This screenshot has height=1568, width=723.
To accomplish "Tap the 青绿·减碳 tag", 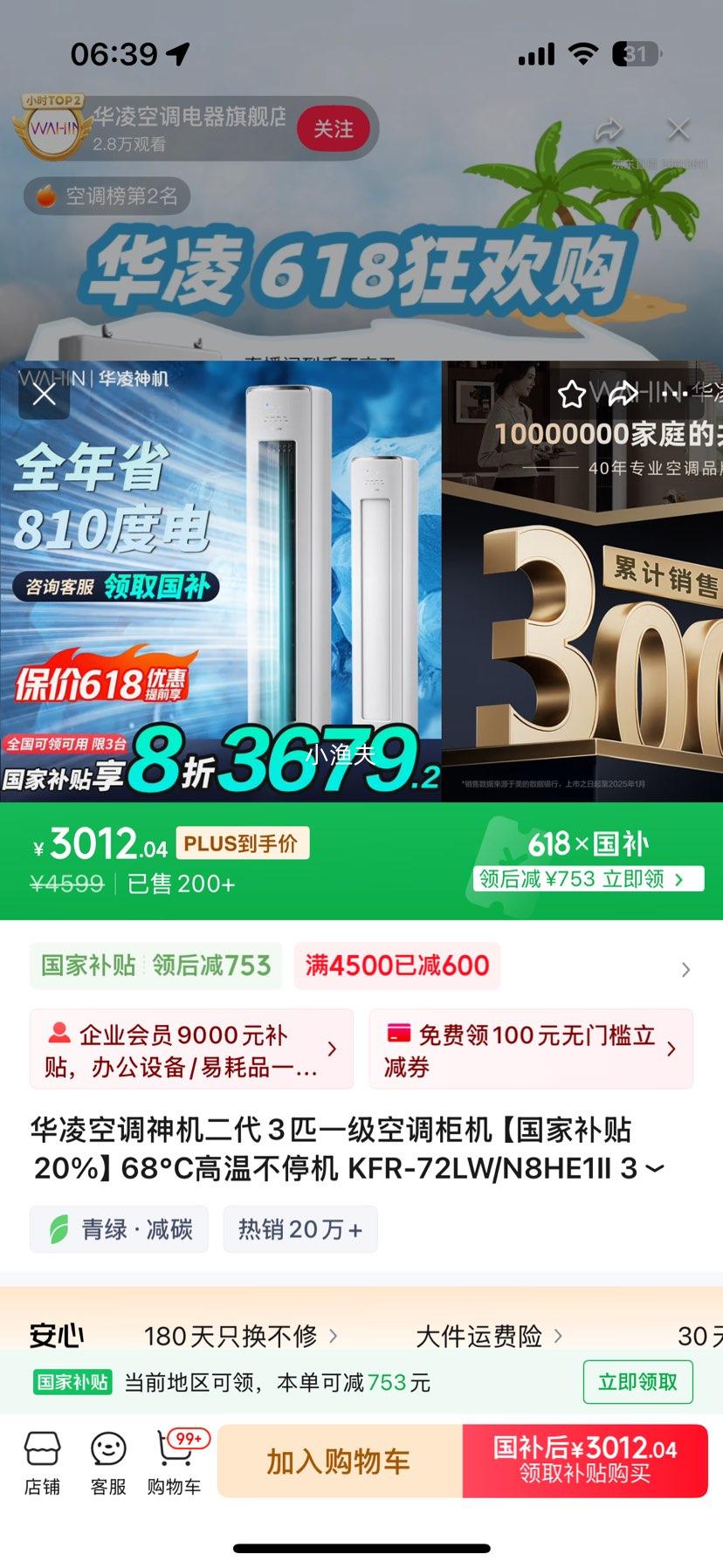I will (120, 1229).
